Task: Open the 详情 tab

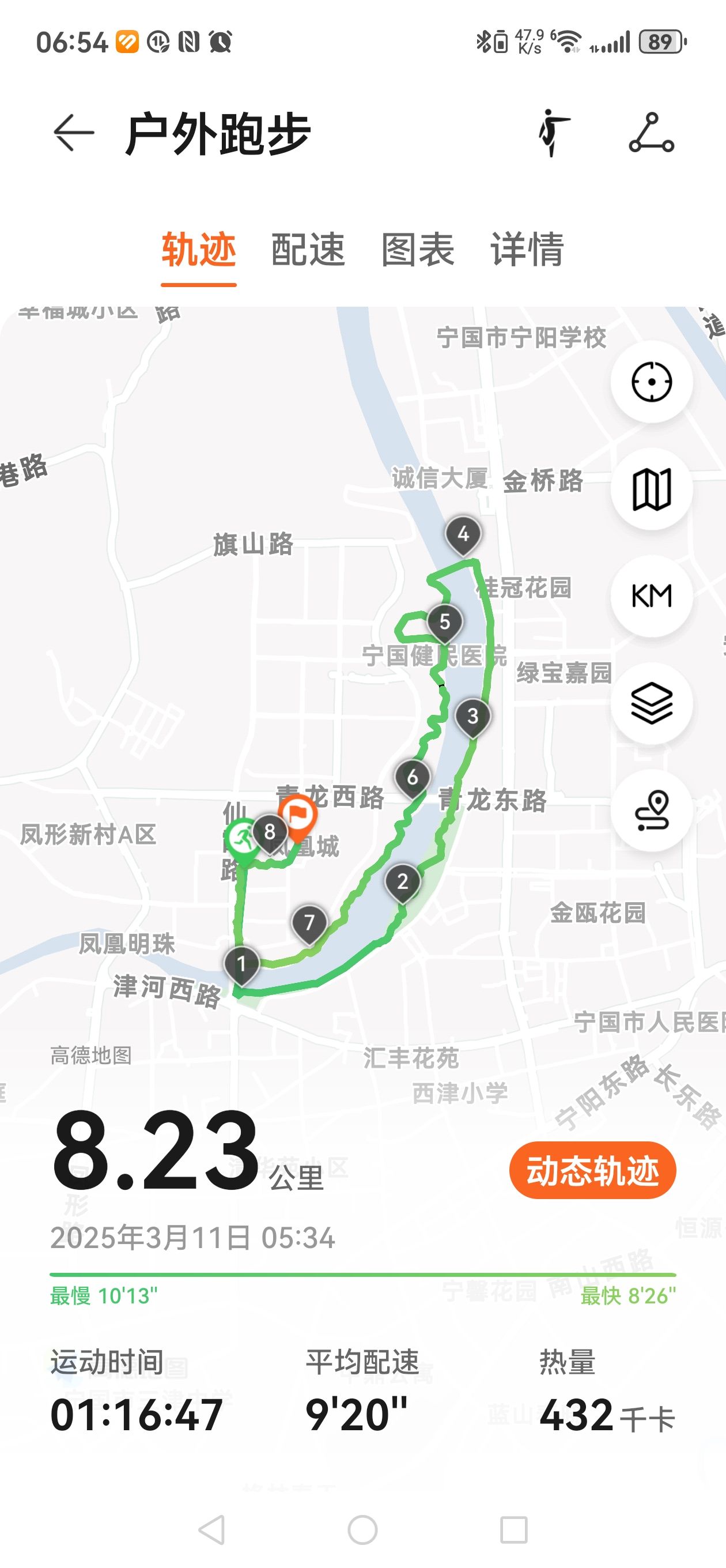Action: pos(527,250)
